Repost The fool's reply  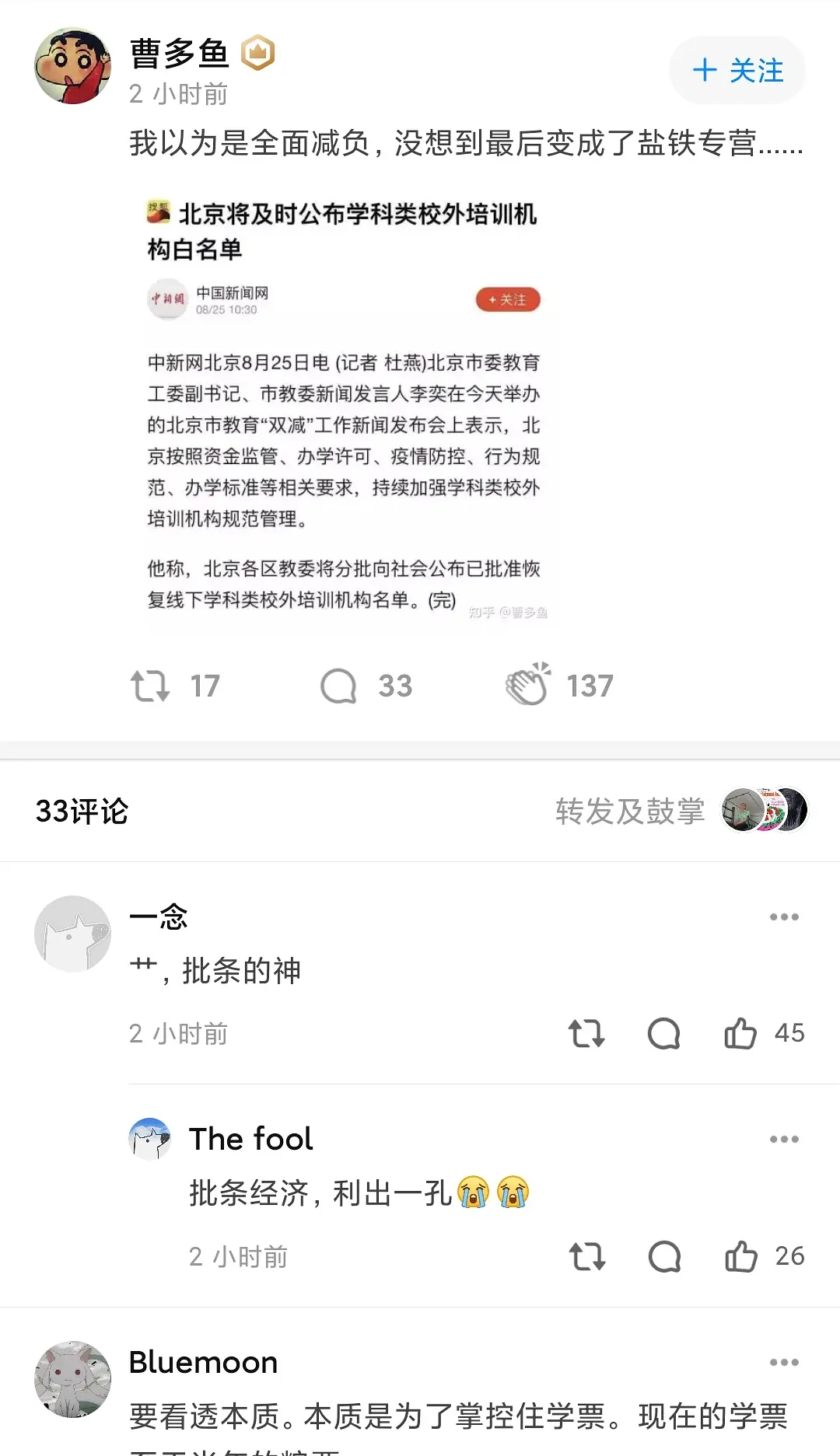(586, 1256)
